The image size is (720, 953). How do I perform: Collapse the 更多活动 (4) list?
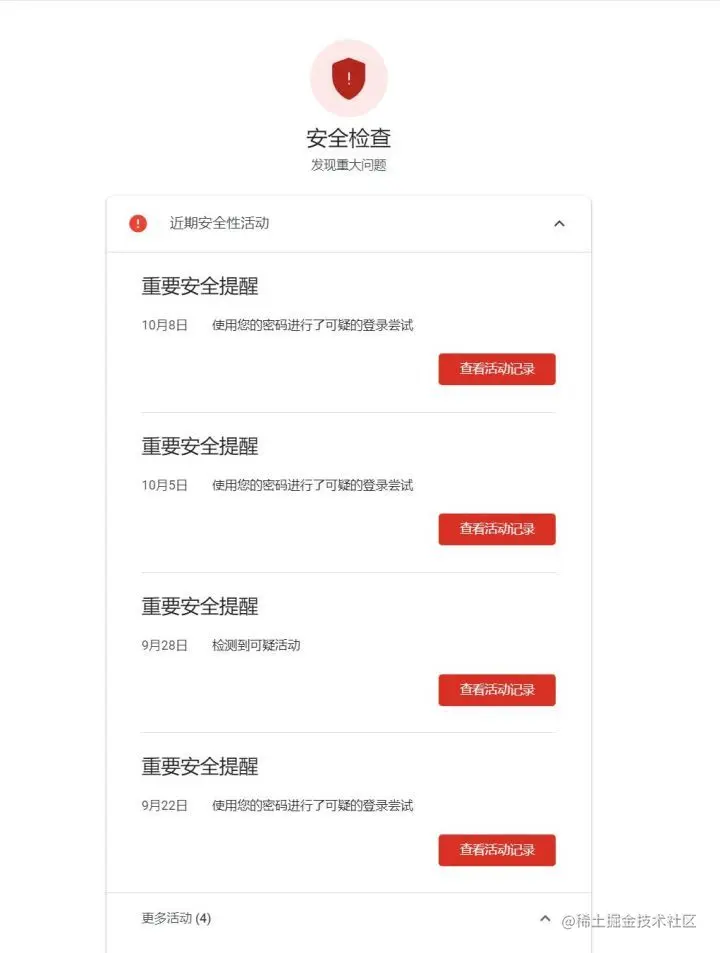pyautogui.click(x=545, y=918)
